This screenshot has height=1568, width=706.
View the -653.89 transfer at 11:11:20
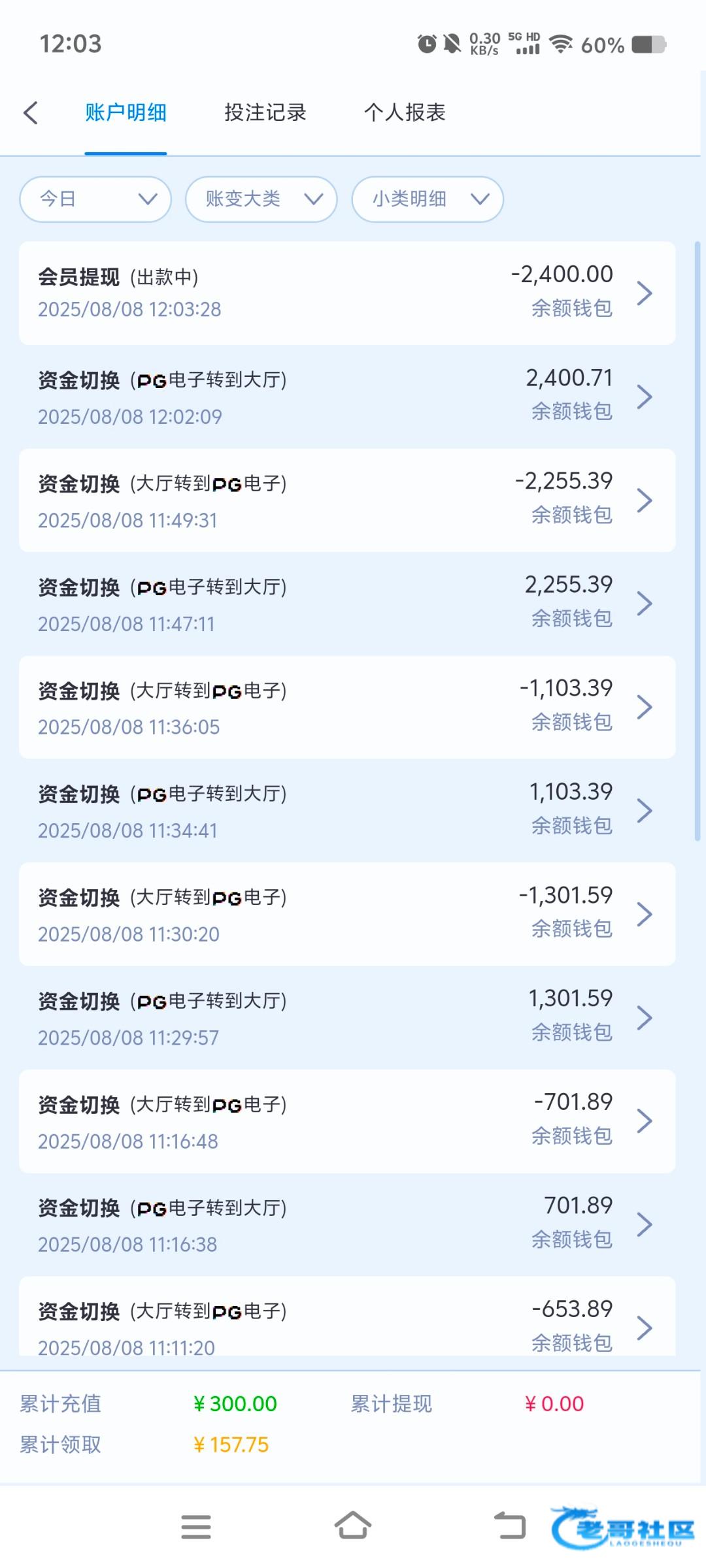[x=347, y=1316]
